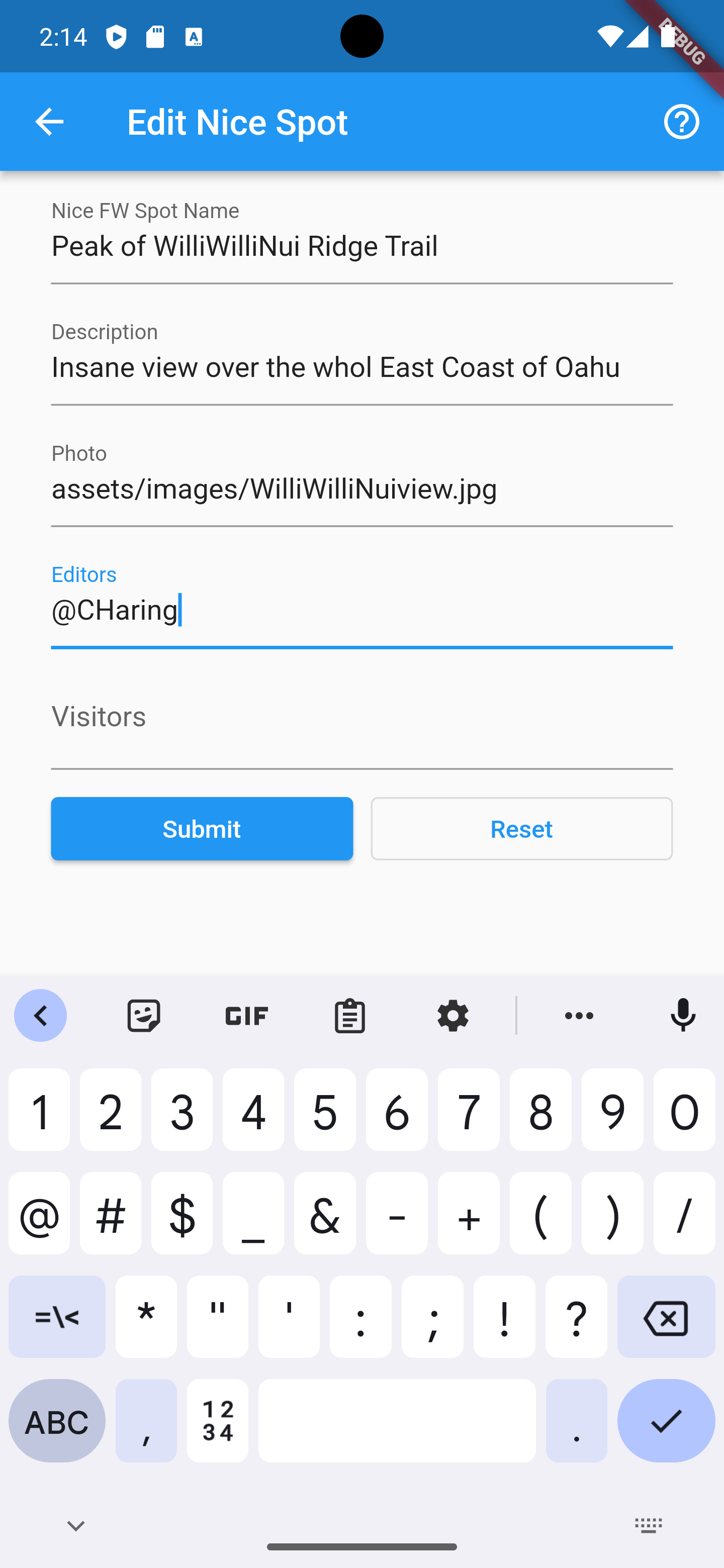Open the keyboard clipboard
724x1568 pixels.
(349, 1015)
